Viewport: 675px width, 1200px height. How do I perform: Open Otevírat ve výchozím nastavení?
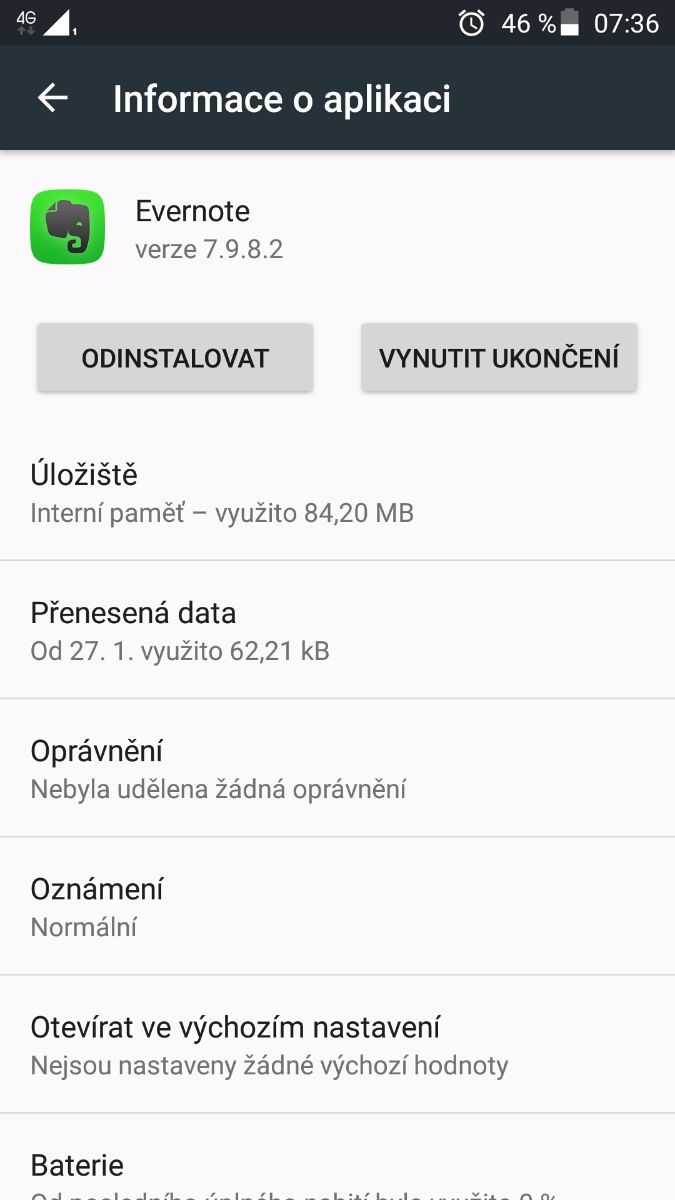coord(337,1044)
